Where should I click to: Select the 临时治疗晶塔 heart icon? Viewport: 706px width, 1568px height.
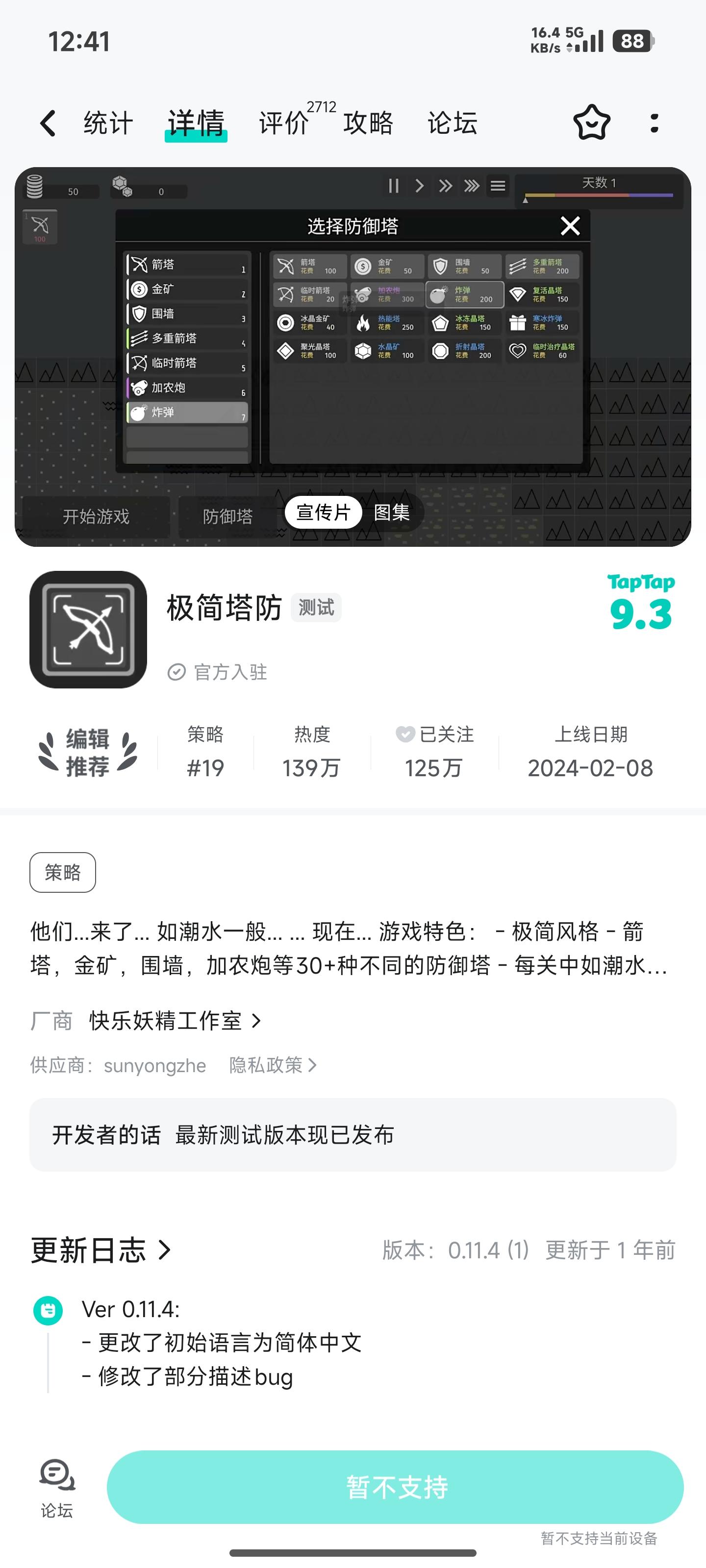[518, 351]
